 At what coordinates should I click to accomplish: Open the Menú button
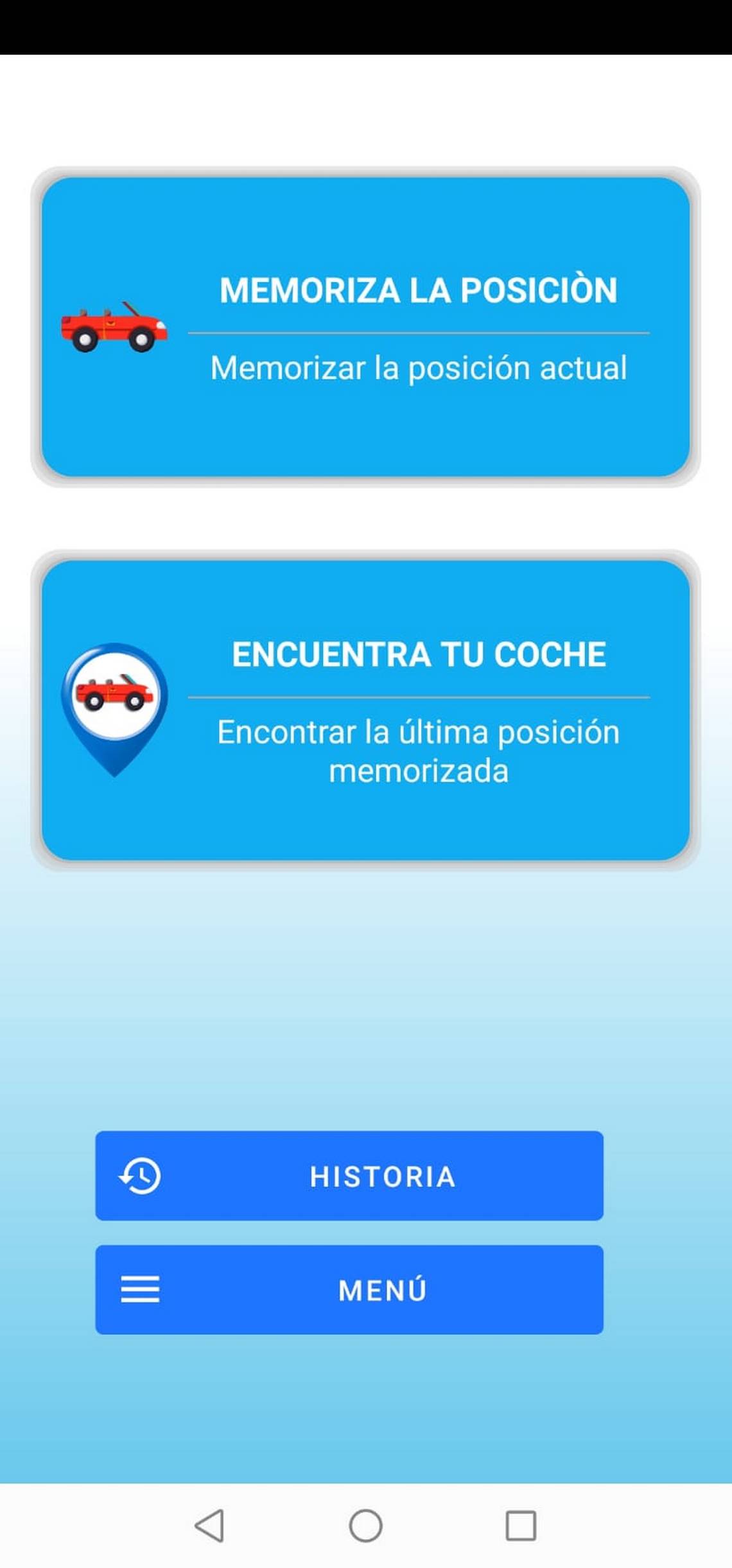(x=349, y=1290)
